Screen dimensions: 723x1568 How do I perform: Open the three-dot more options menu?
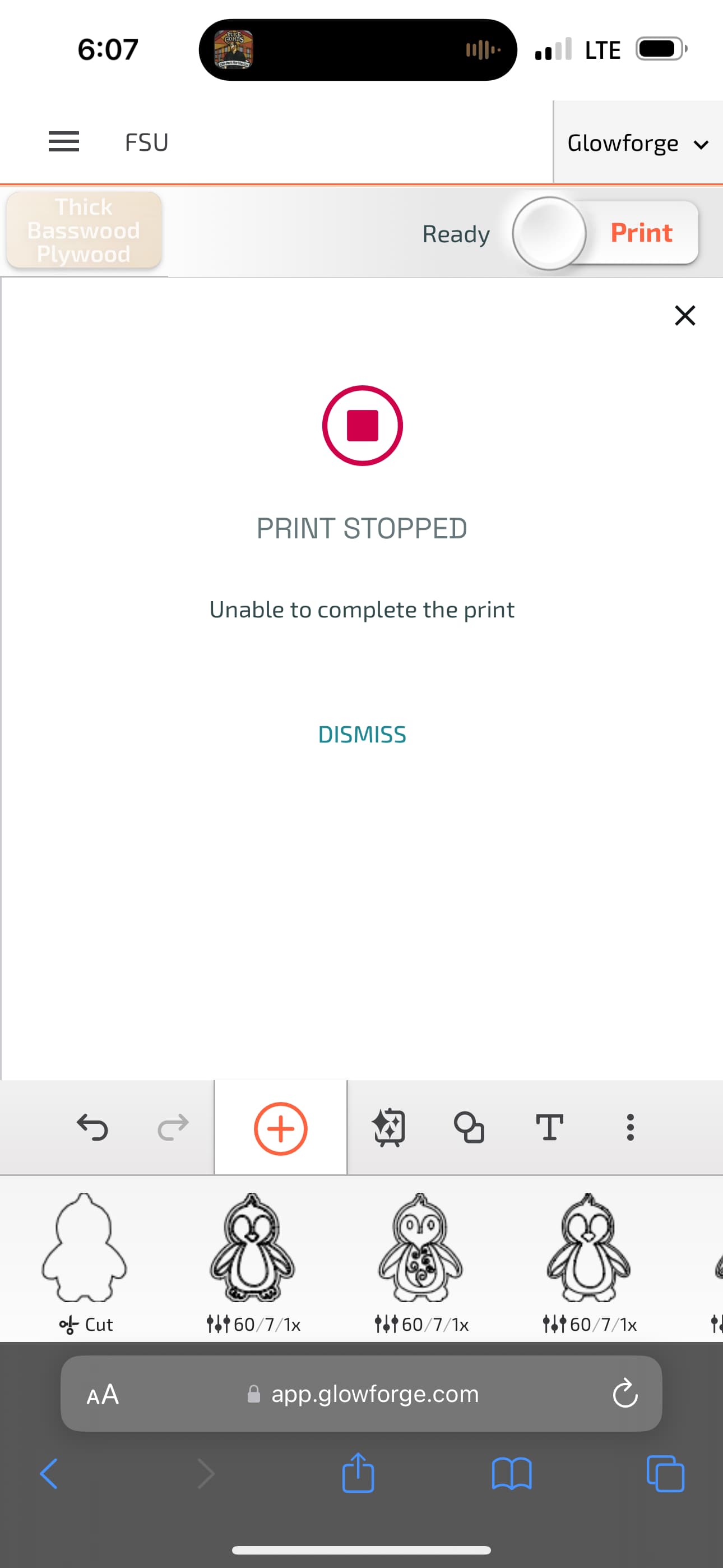click(x=630, y=1127)
